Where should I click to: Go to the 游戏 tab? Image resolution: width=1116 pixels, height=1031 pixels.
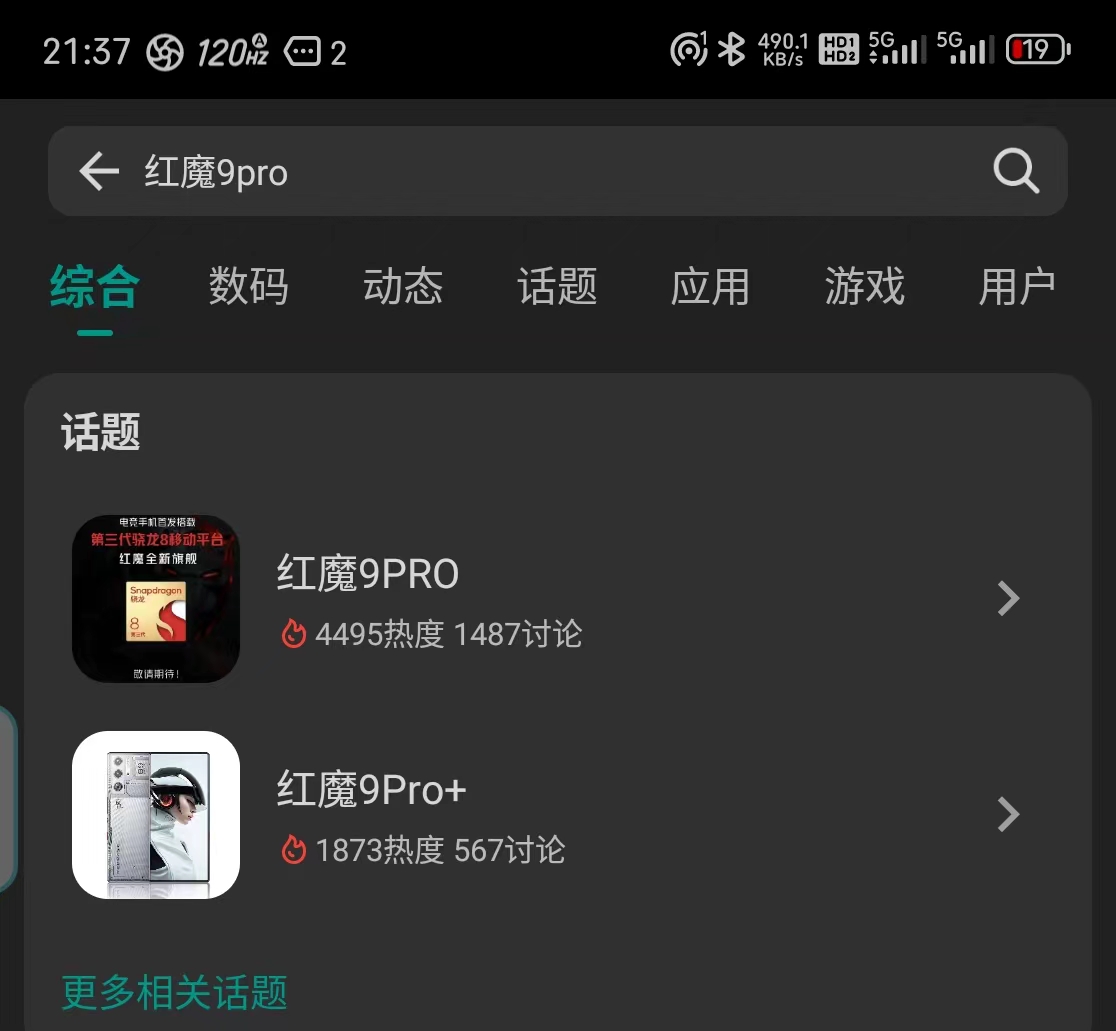coord(864,287)
